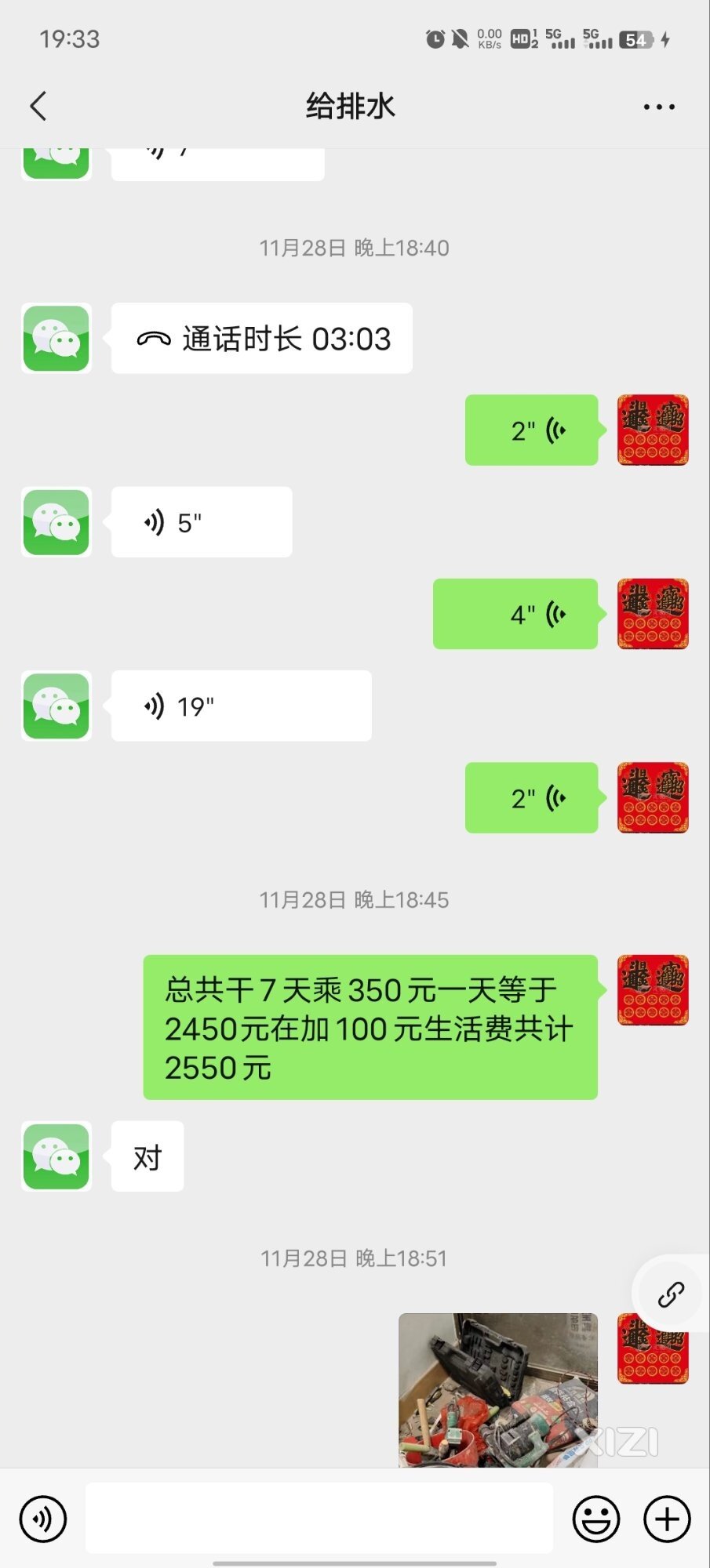The width and height of the screenshot is (710, 1568).
Task: Play the sent 4" voice message
Action: (515, 614)
